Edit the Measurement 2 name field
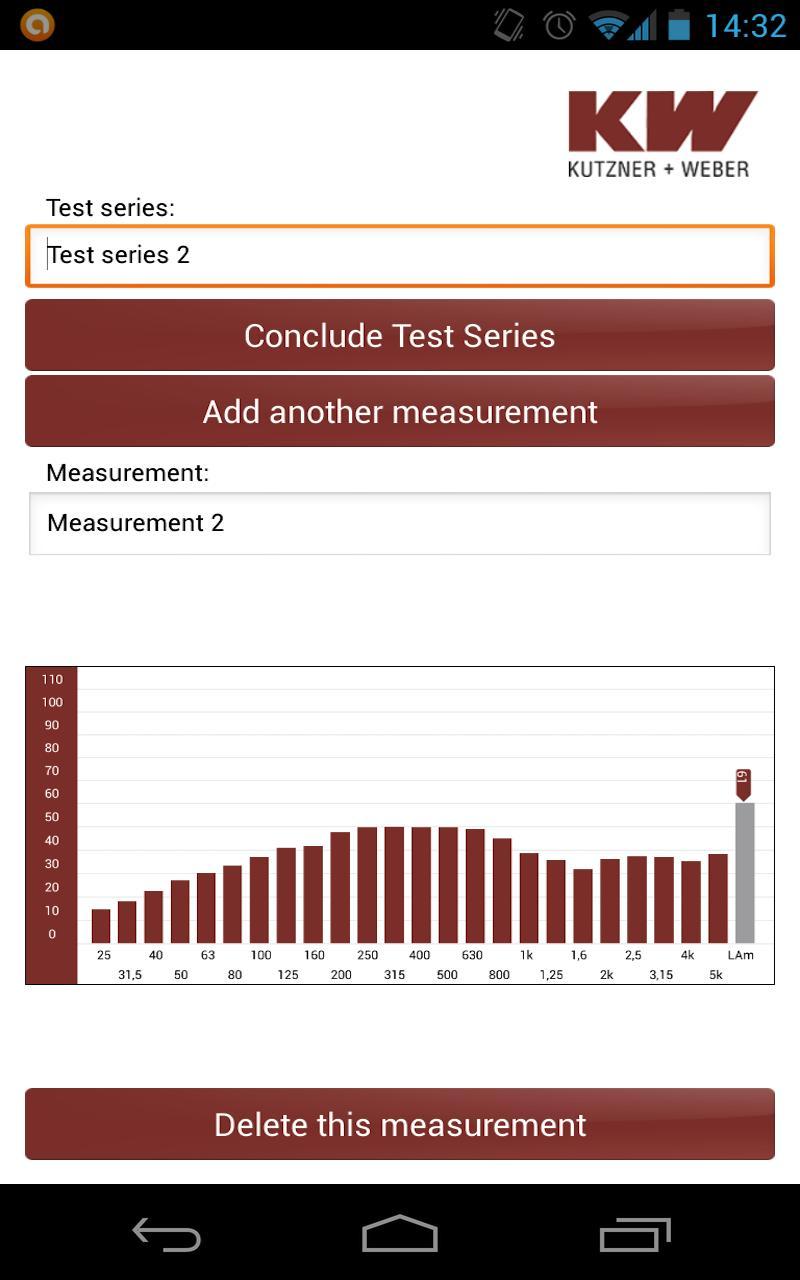800x1280 pixels. 400,523
